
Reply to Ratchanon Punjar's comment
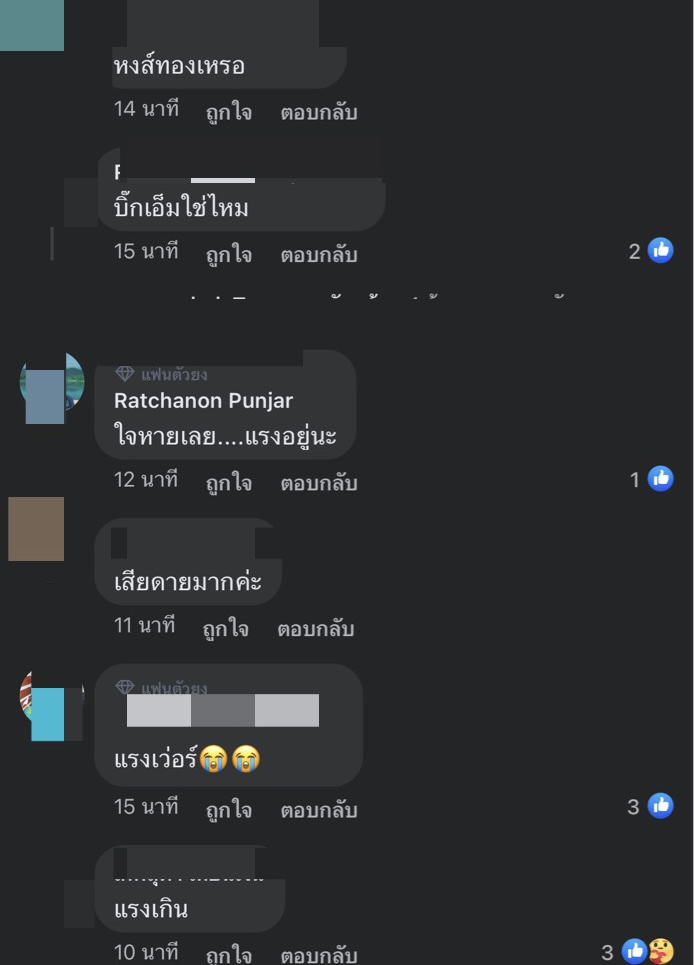tap(318, 482)
